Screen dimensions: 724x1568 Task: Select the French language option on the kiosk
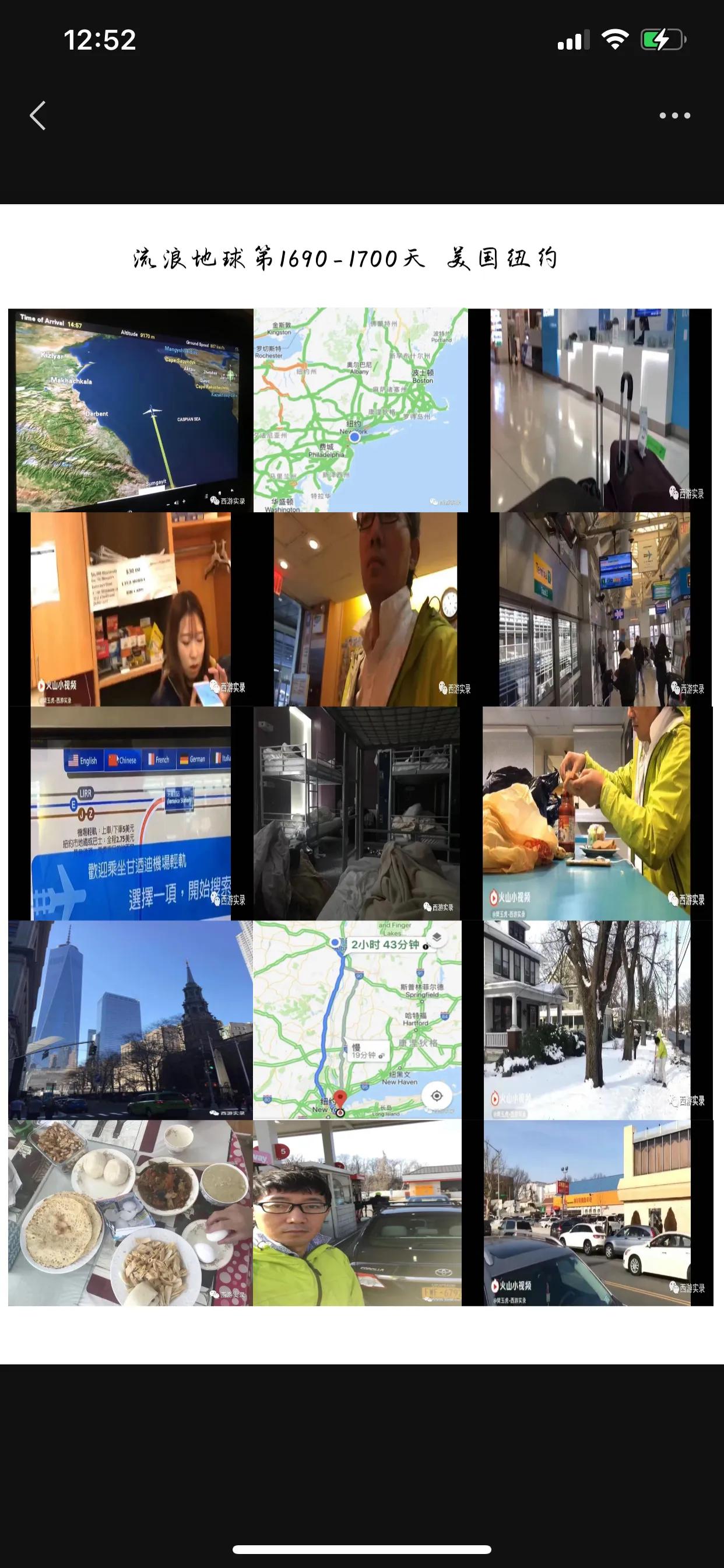tap(160, 759)
